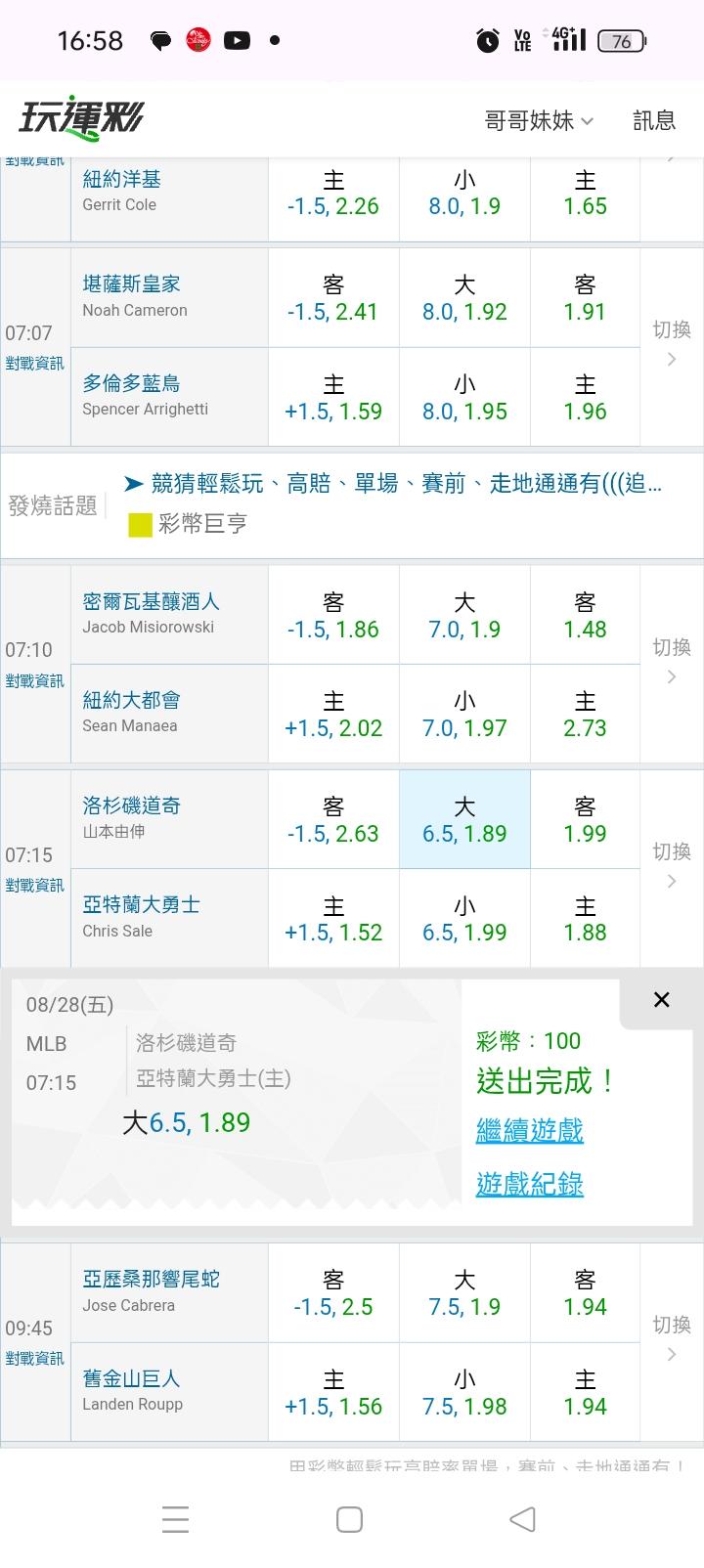This screenshot has width=704, height=1568.
Task: Pick 主 1.96 for 多倫多藍鳥
Action: (x=585, y=397)
